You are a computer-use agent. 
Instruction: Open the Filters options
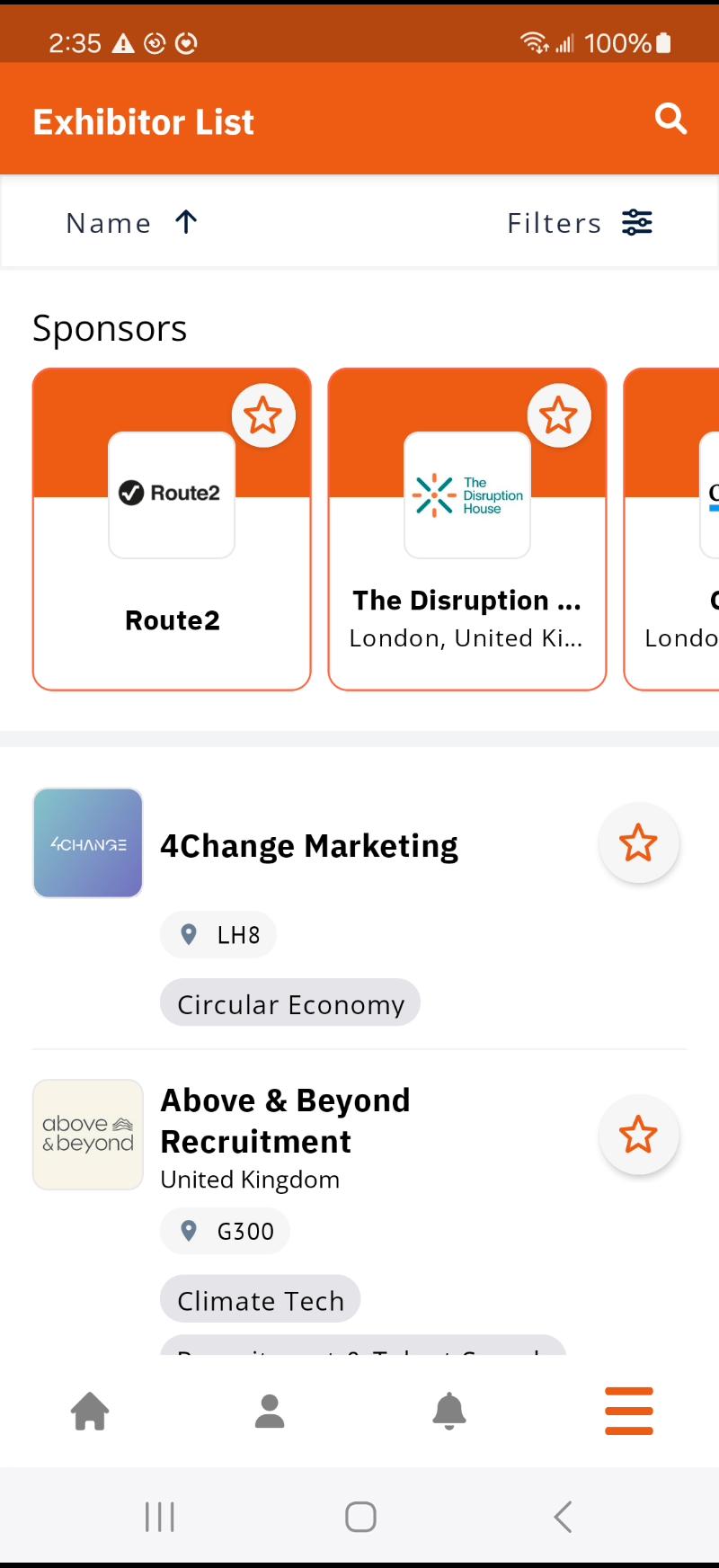(x=580, y=222)
